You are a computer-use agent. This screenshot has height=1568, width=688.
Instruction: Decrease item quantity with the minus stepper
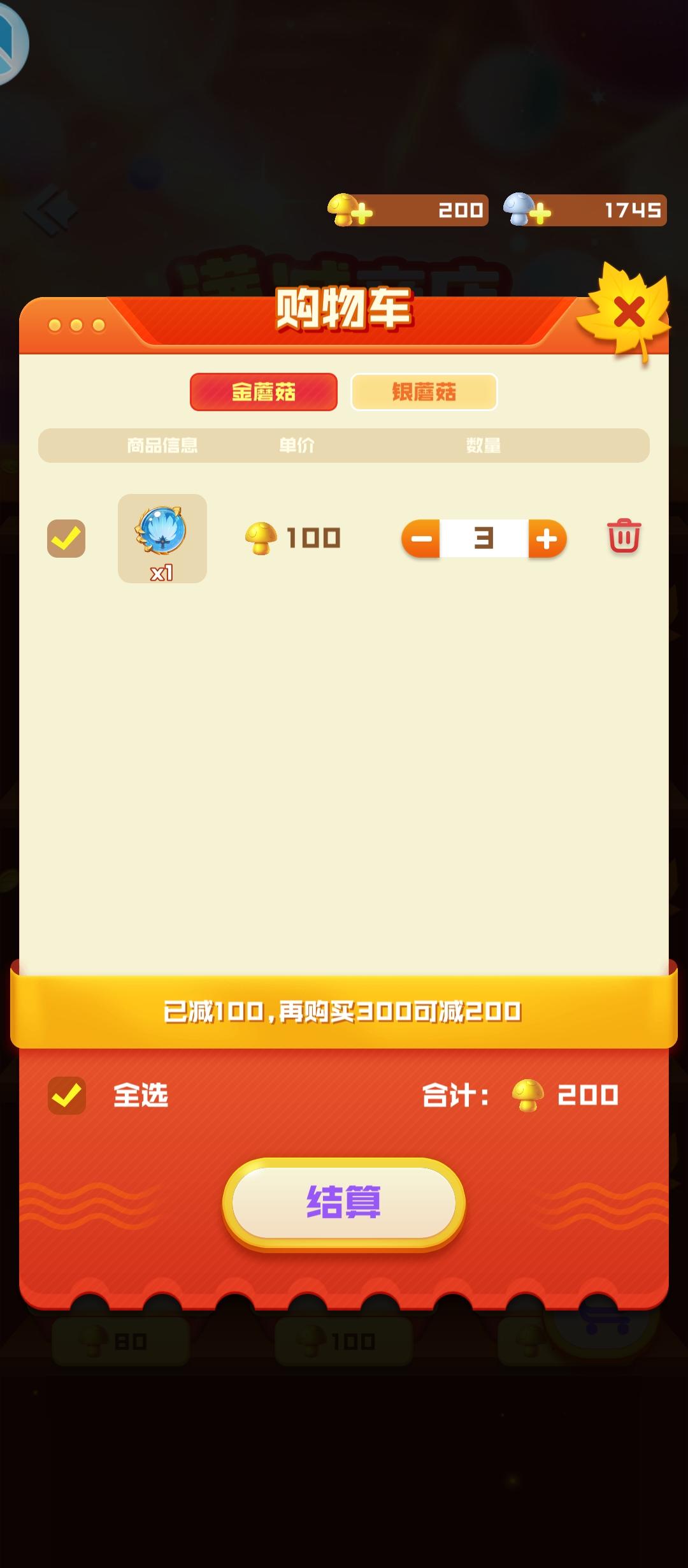click(422, 539)
